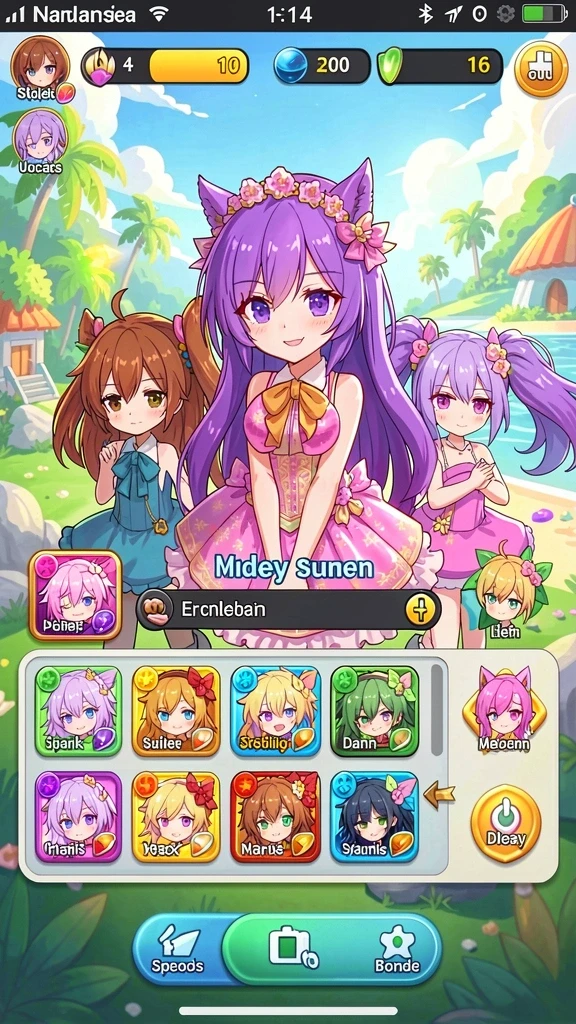Open the Poner character card
The width and height of the screenshot is (576, 1024).
coord(76,595)
